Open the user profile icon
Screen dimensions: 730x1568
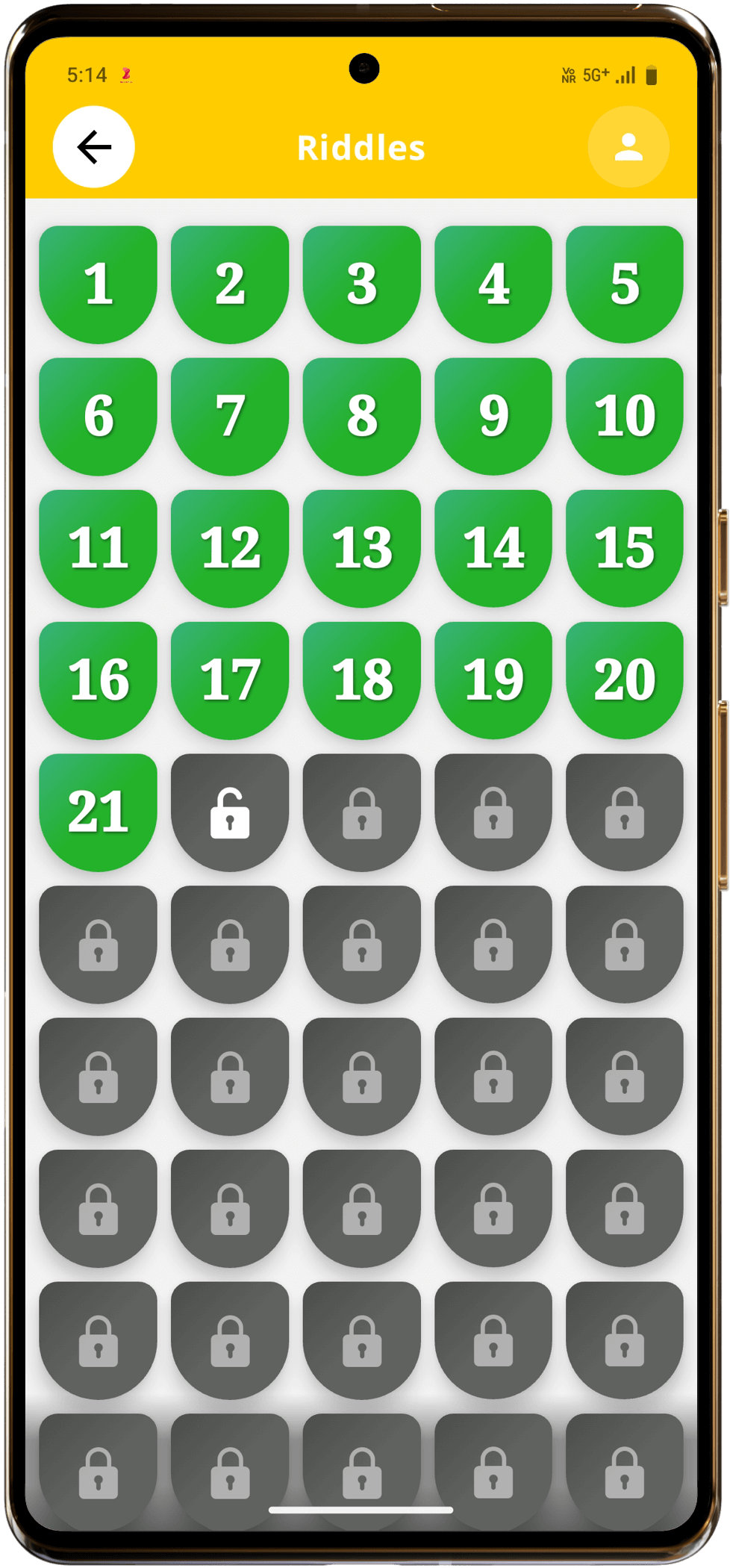click(x=628, y=147)
